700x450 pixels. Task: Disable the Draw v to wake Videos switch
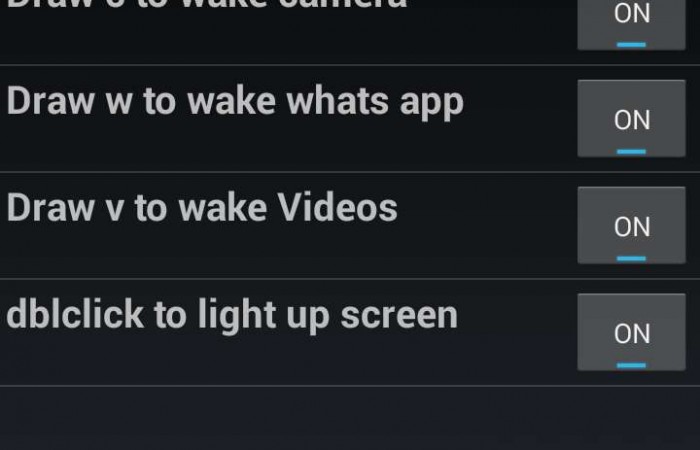(631, 226)
